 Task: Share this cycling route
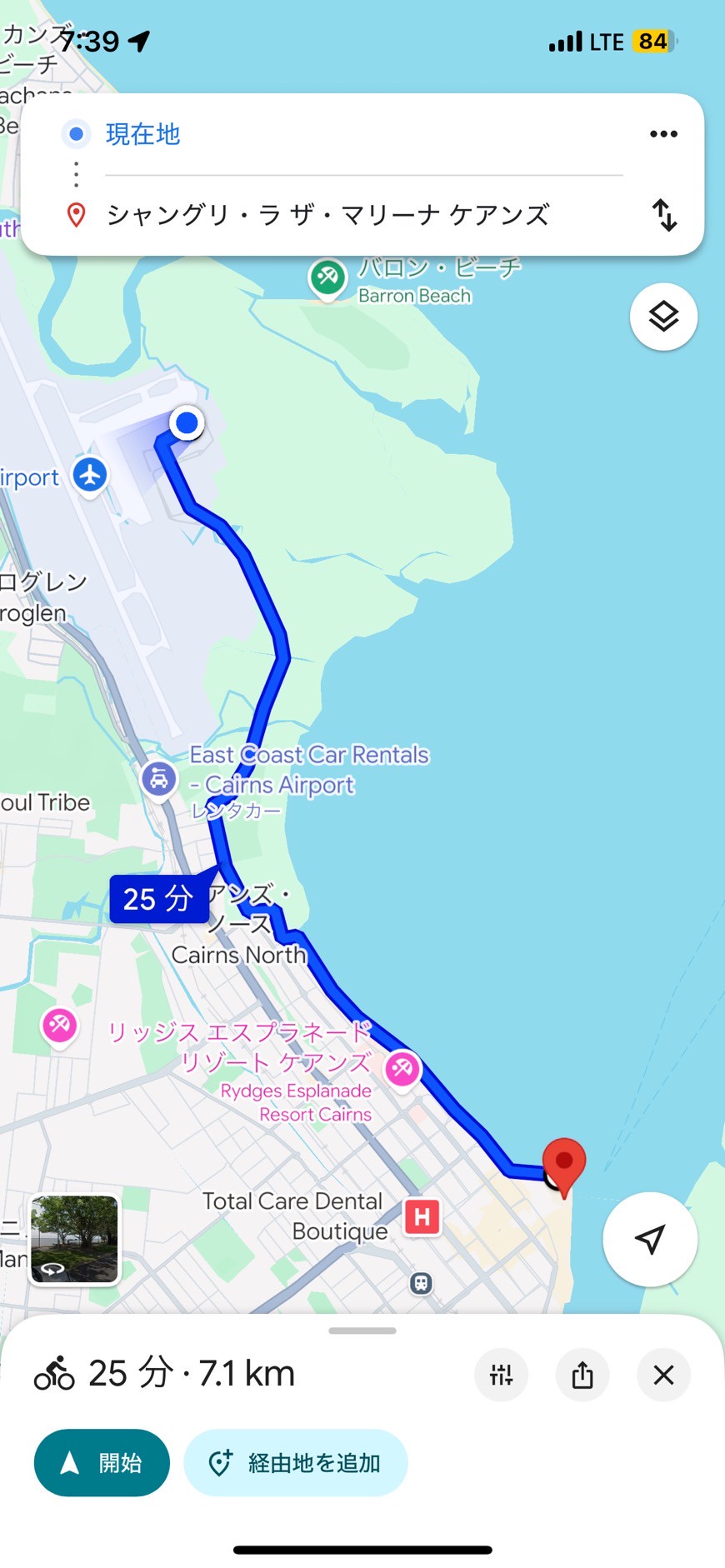(x=582, y=1375)
